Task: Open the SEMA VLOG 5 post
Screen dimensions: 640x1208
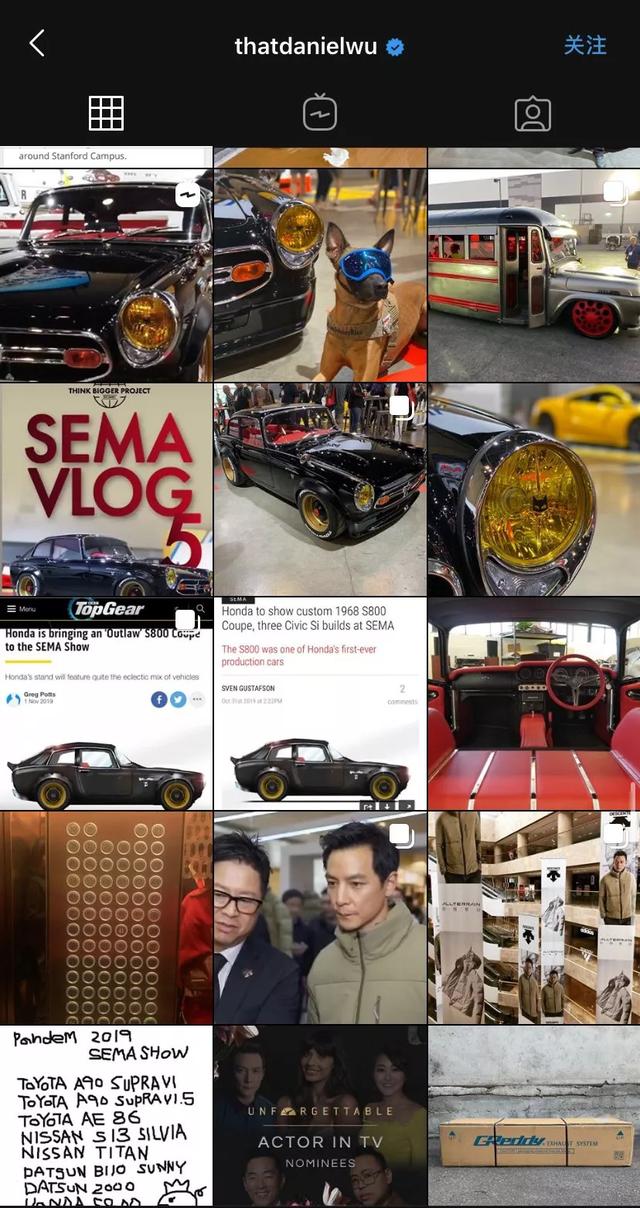Action: click(x=106, y=490)
